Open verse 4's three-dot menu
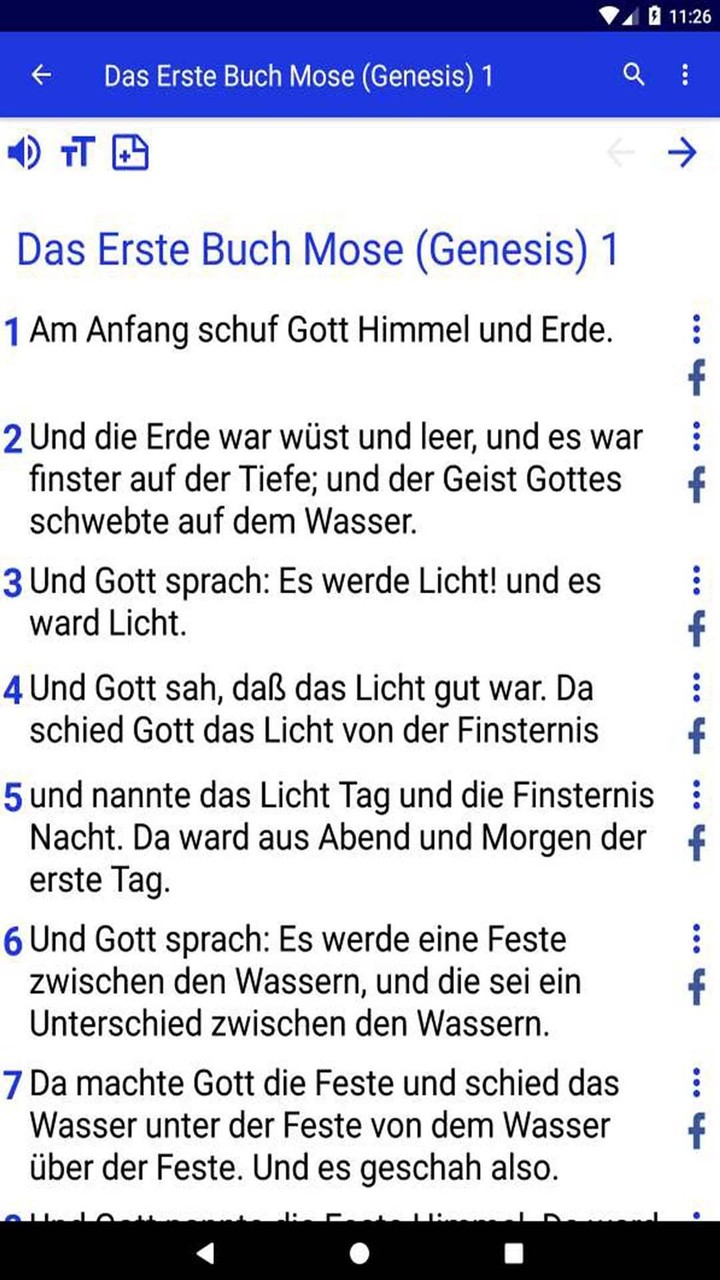The width and height of the screenshot is (720, 1280). click(x=696, y=688)
